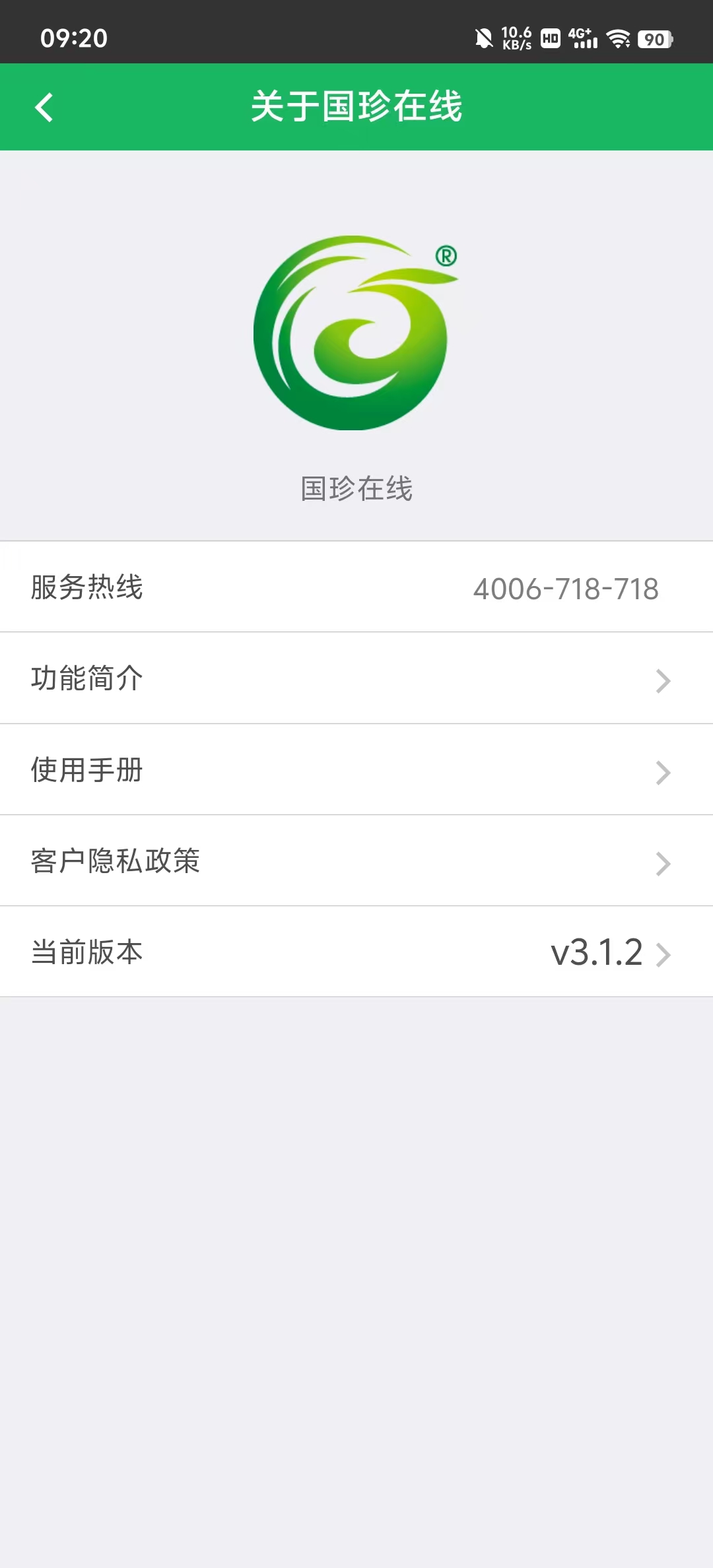Tap the back arrow to return

pyautogui.click(x=45, y=106)
